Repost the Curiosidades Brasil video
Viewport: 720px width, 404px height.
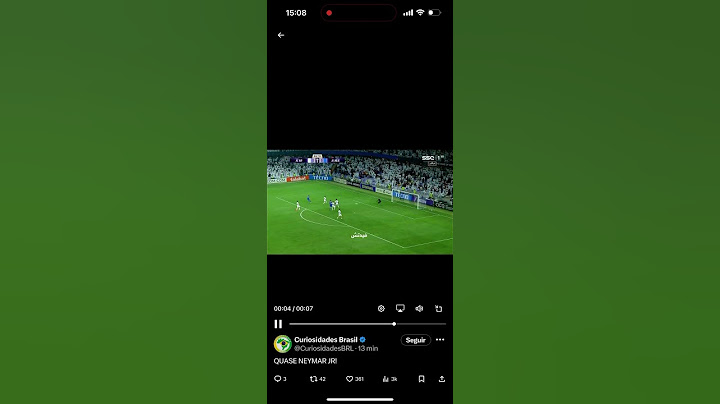coord(314,379)
